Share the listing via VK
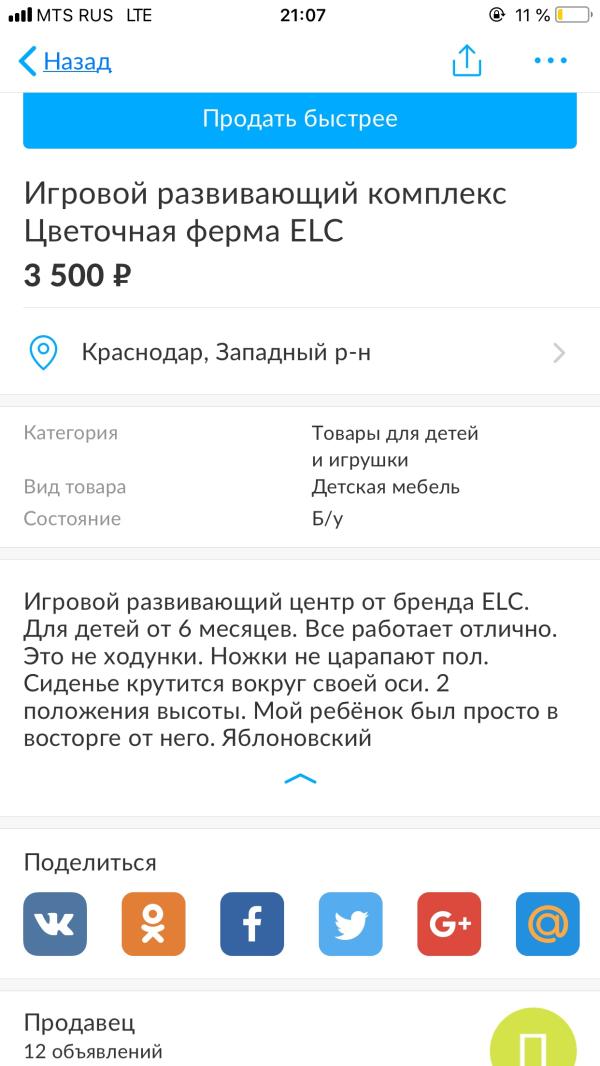The height and width of the screenshot is (1066, 600). (x=55, y=924)
